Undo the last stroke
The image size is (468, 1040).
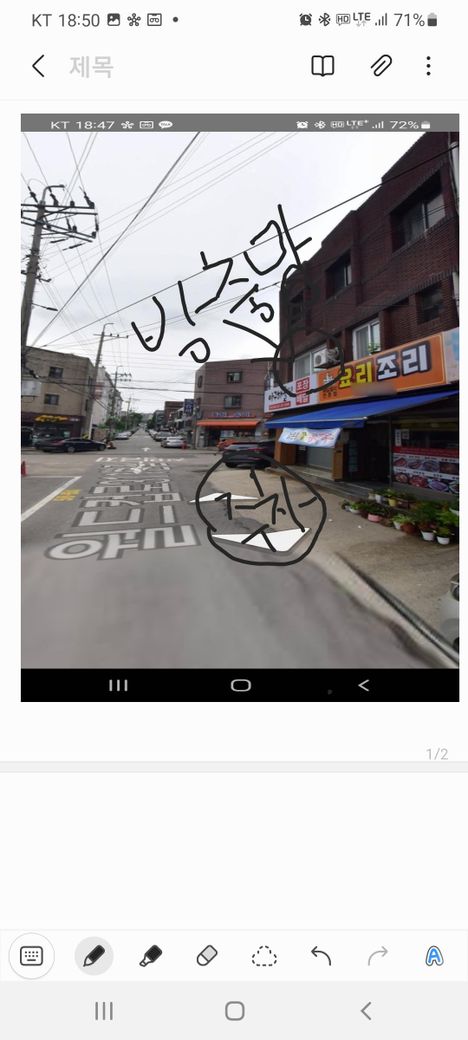[321, 956]
